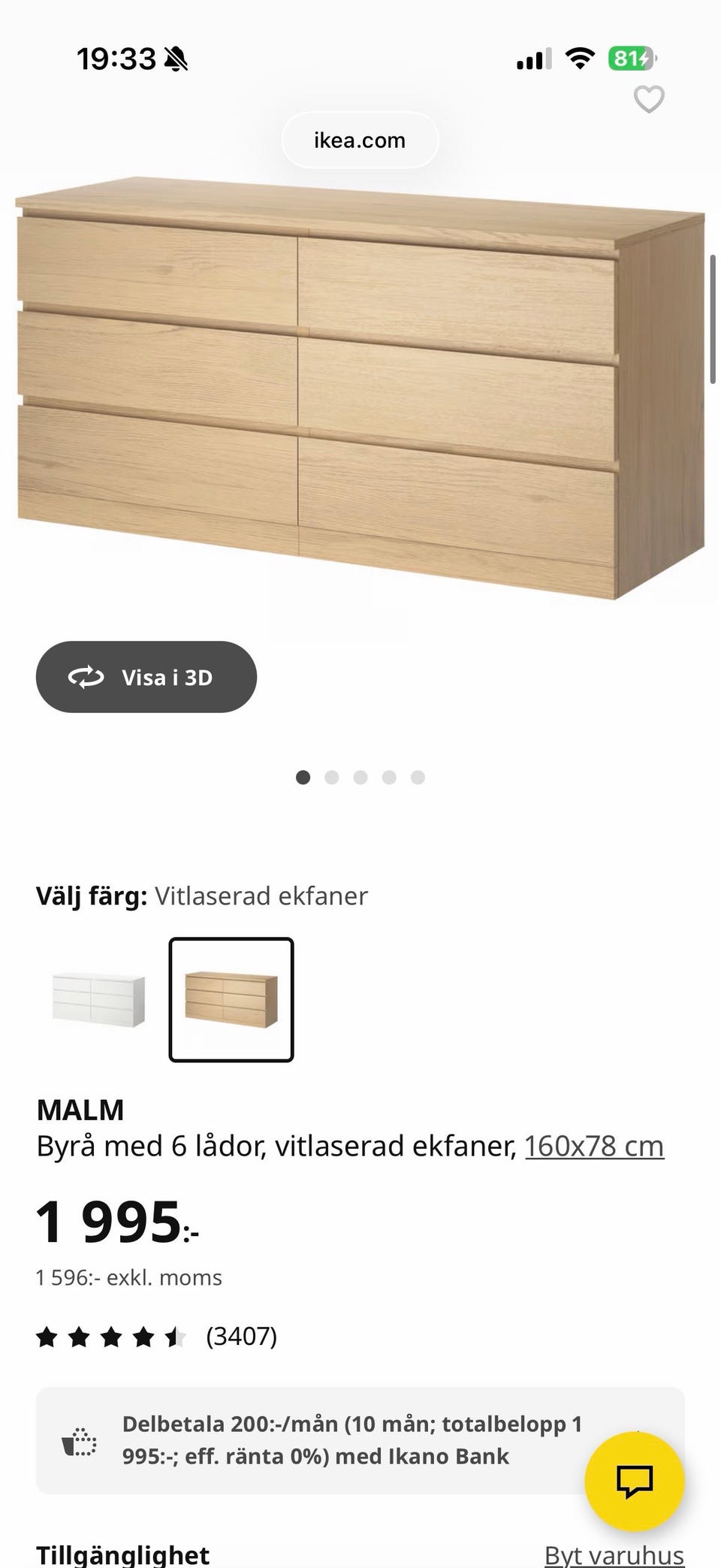Tap the heart favorite icon
Viewport: 721px width, 1568px height.
click(x=649, y=98)
